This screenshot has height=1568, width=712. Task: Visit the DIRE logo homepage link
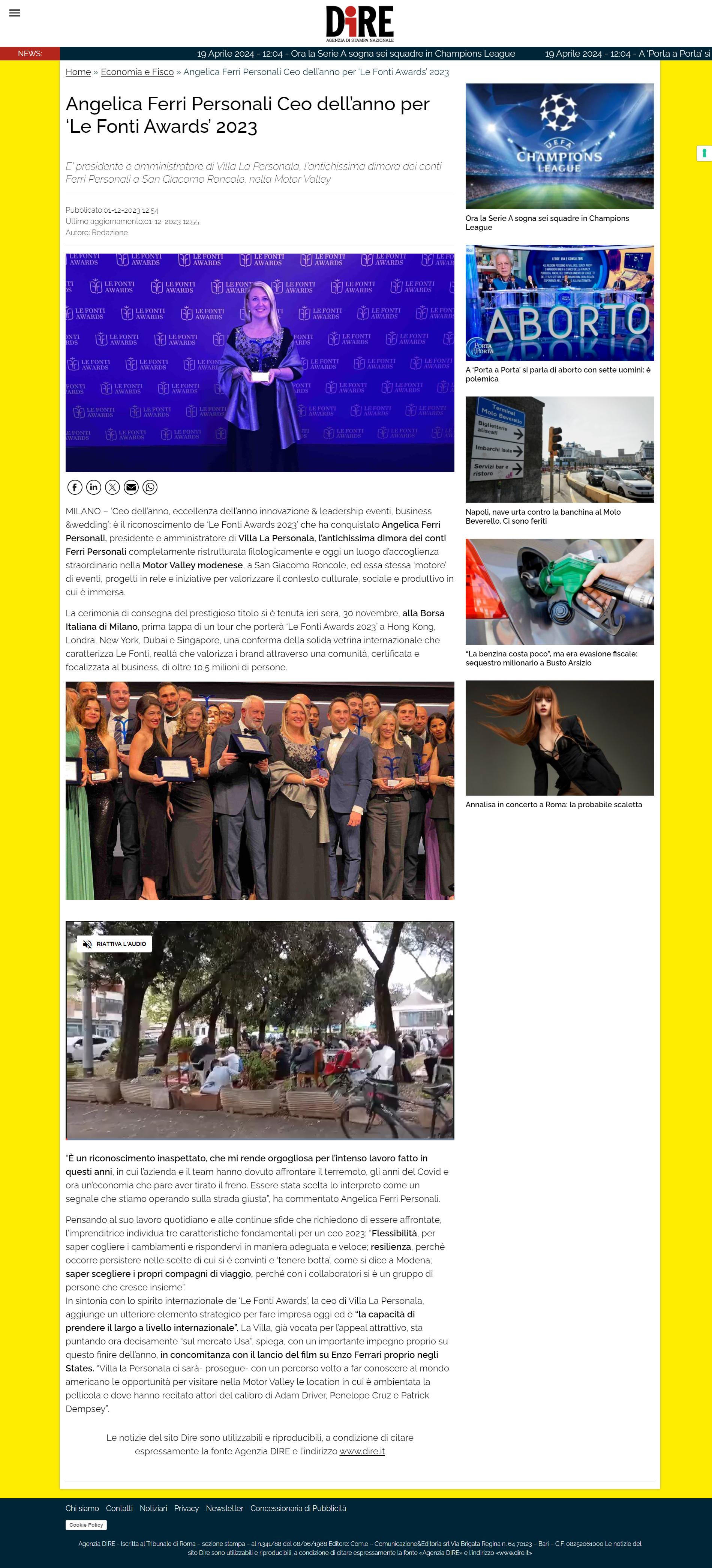[360, 23]
